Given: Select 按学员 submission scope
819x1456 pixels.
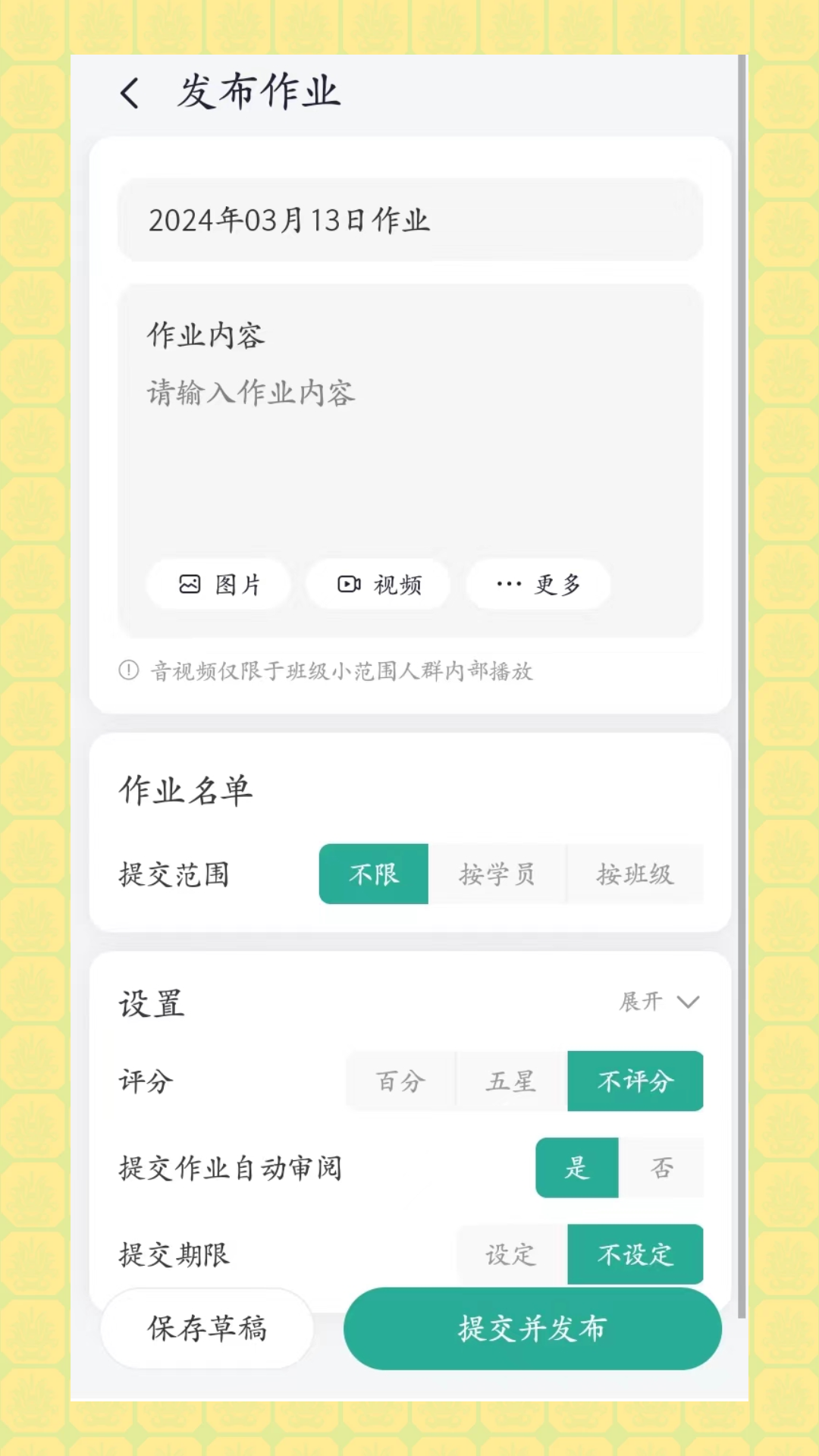Looking at the screenshot, I should tap(497, 874).
